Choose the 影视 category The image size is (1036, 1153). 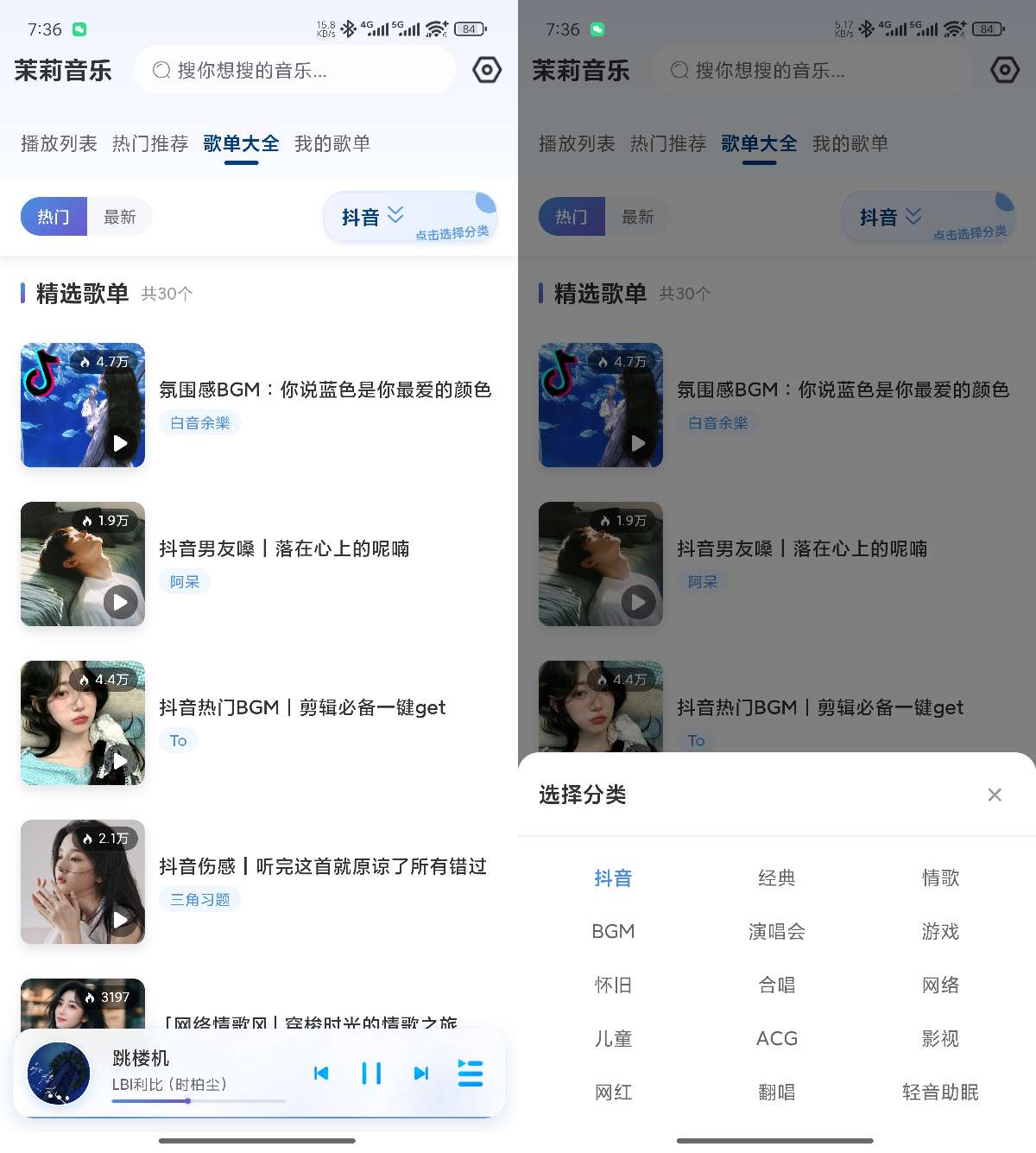940,1039
